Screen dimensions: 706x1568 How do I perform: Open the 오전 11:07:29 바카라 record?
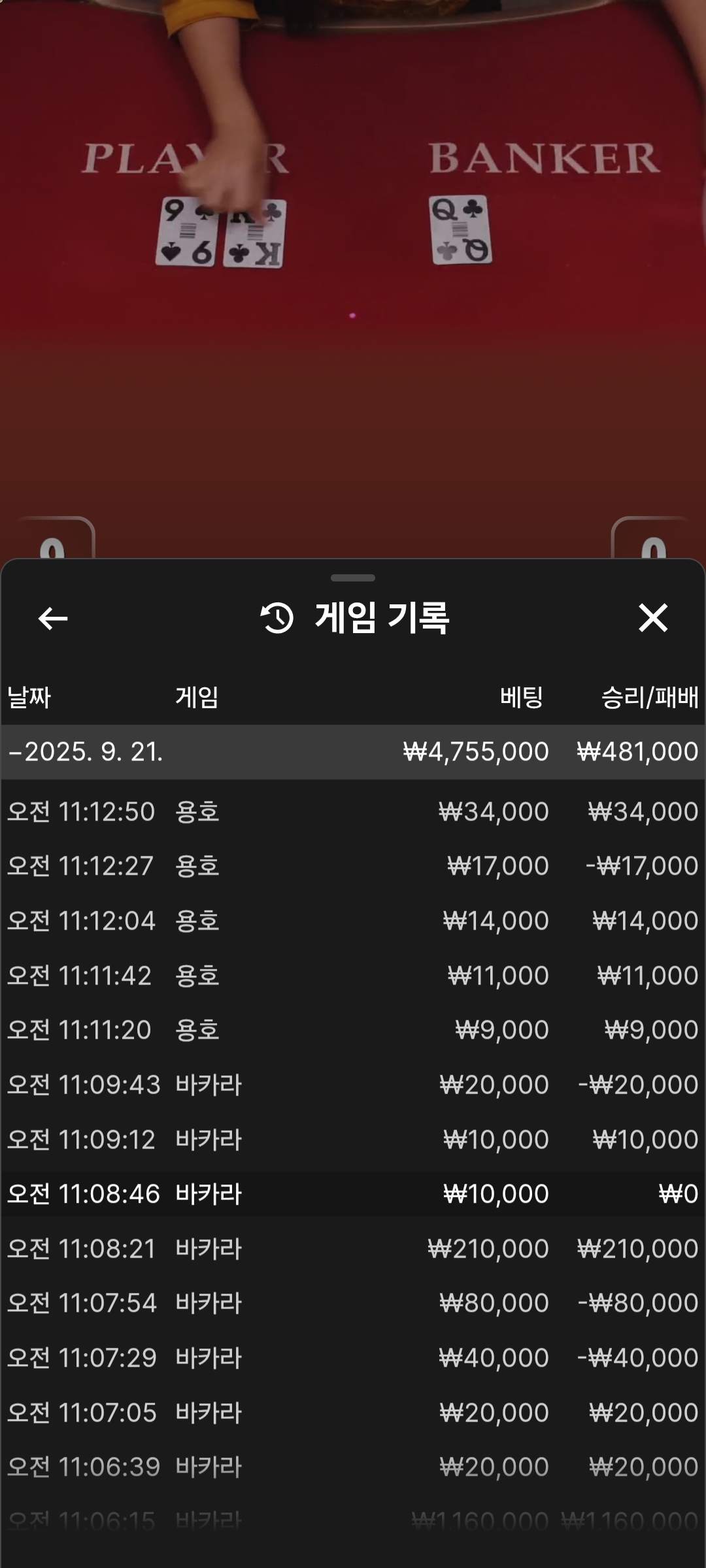353,1358
